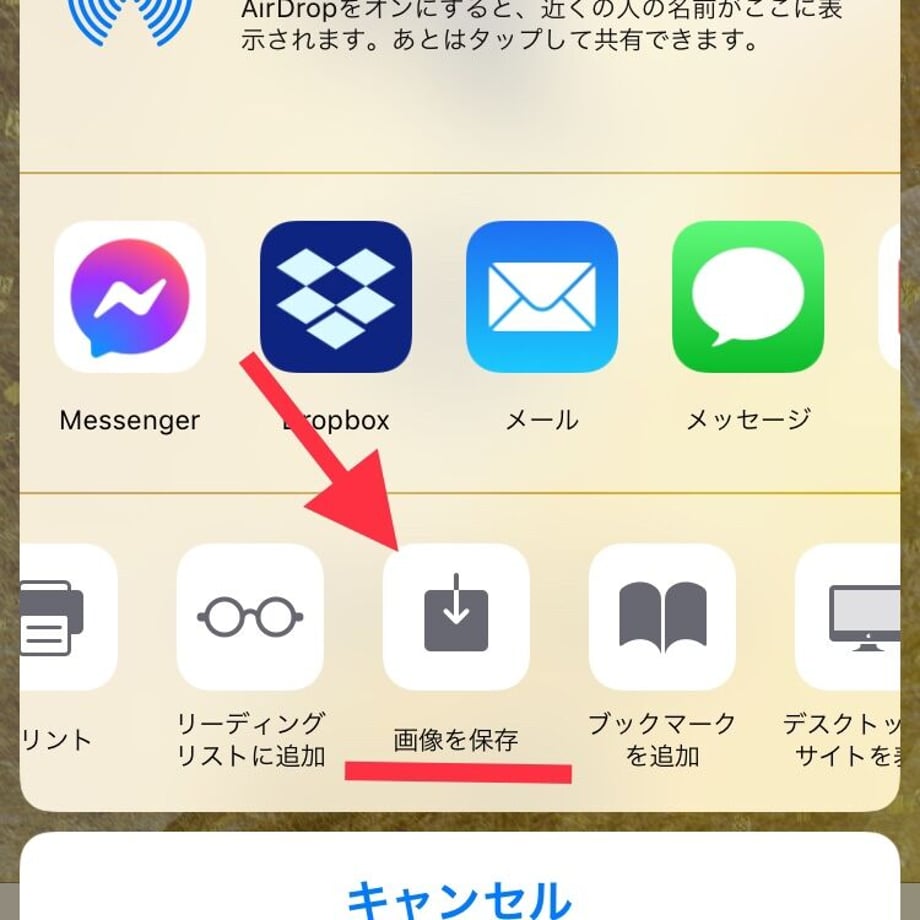
Task: Select the print action
Action: (x=60, y=617)
